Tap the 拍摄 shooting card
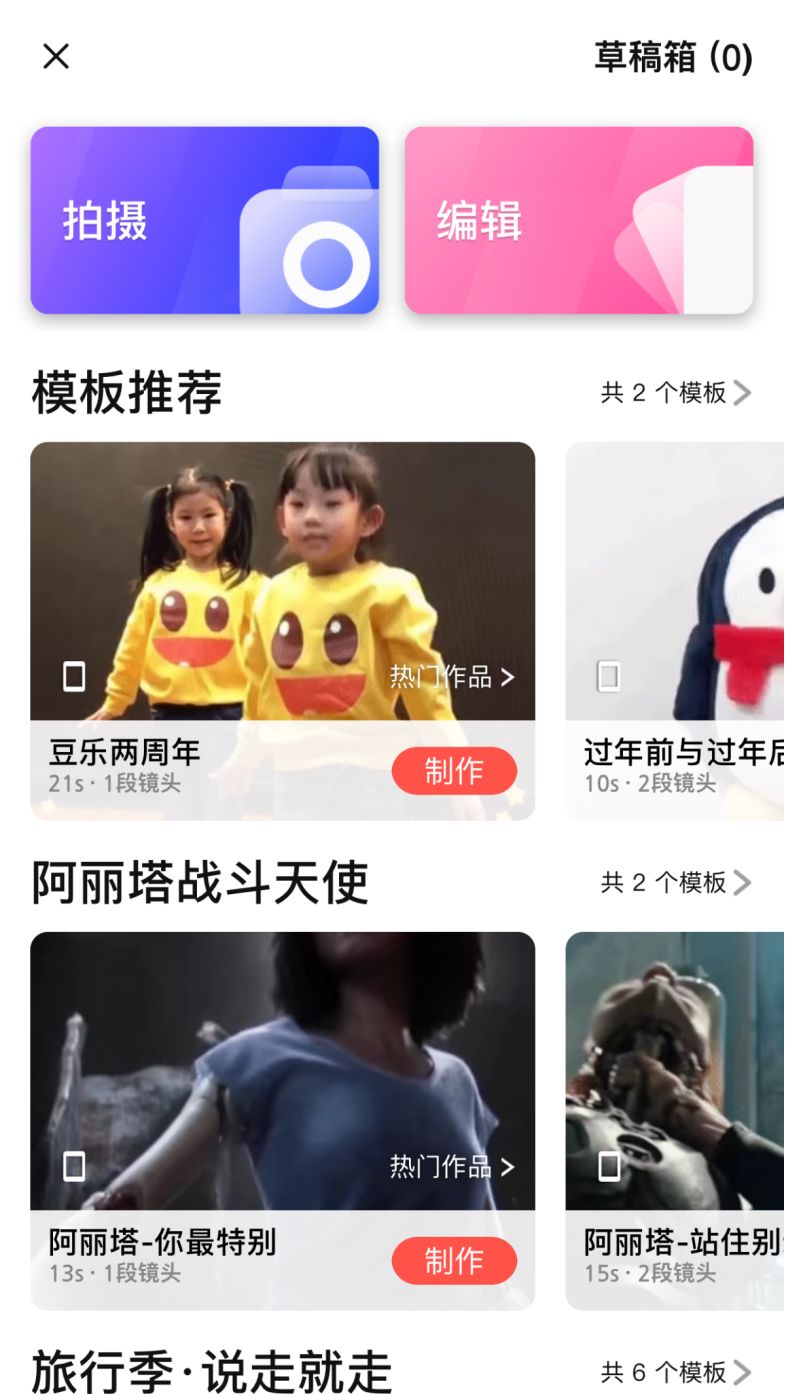Viewport: 785px width, 1395px height. click(x=205, y=220)
